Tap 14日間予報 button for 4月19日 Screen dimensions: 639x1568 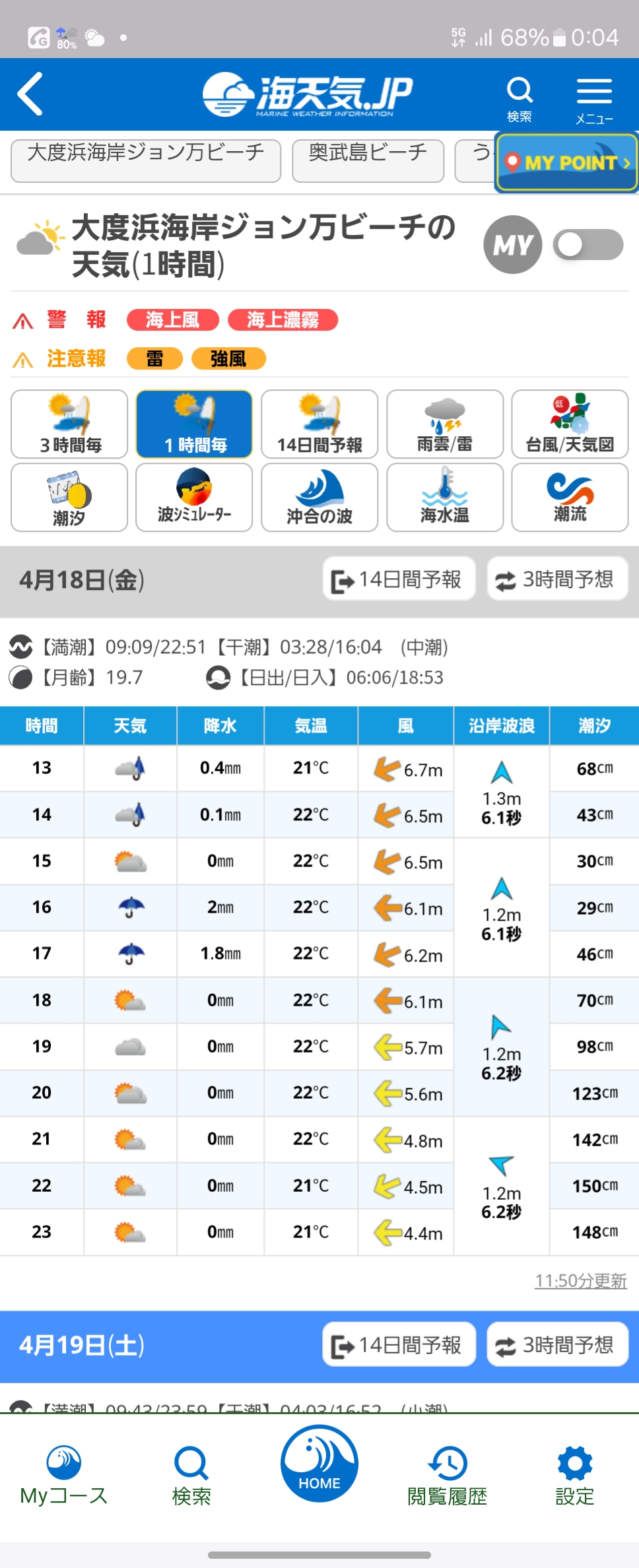pyautogui.click(x=399, y=1344)
